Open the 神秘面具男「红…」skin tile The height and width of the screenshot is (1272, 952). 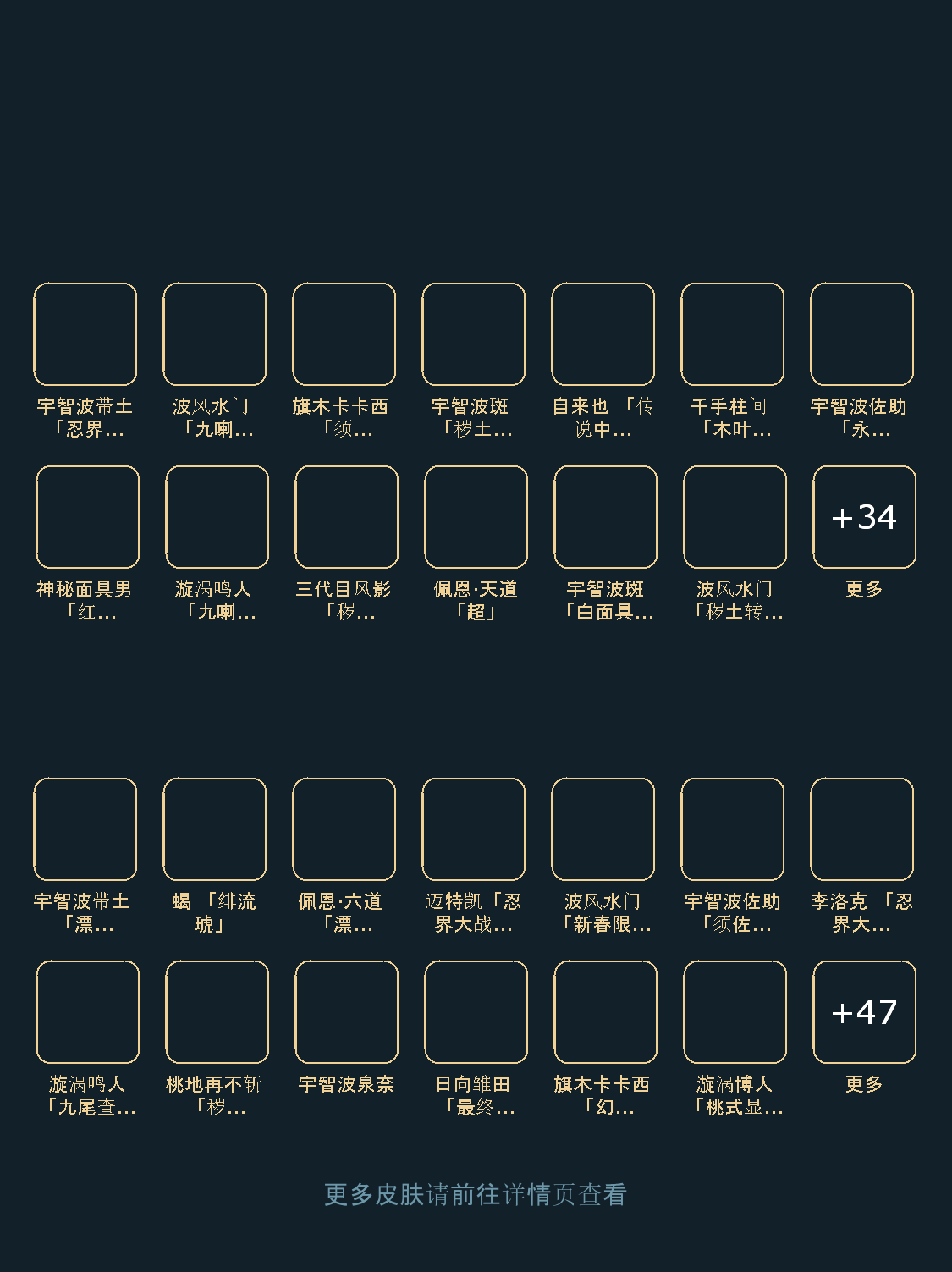(x=87, y=517)
